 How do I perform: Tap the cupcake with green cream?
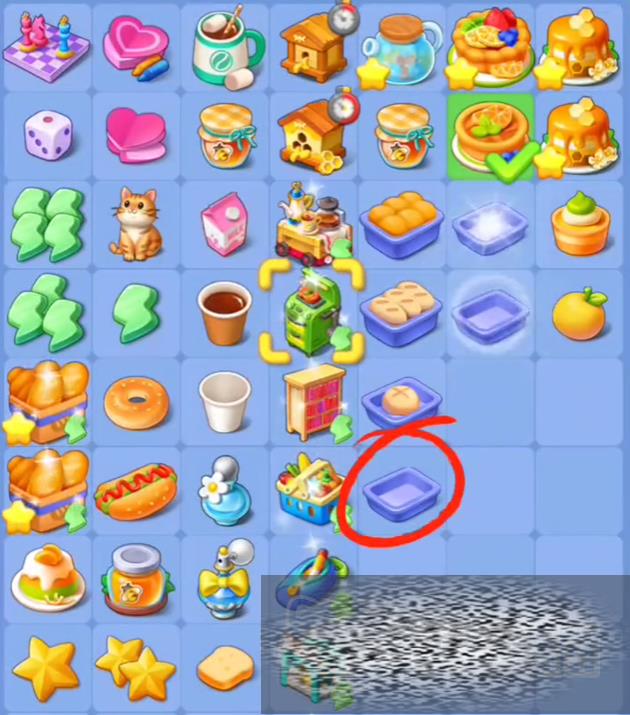580,223
